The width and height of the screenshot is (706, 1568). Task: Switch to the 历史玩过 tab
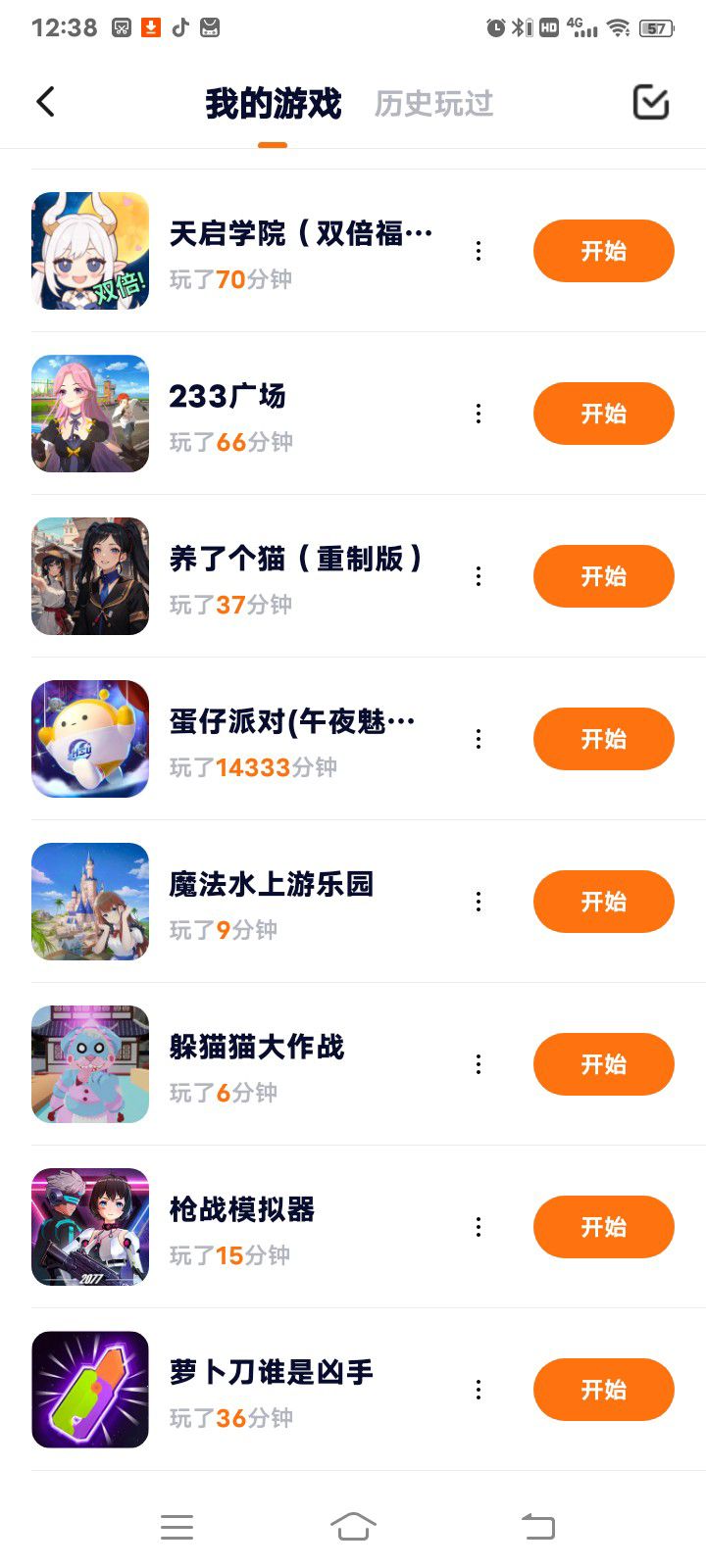point(433,104)
